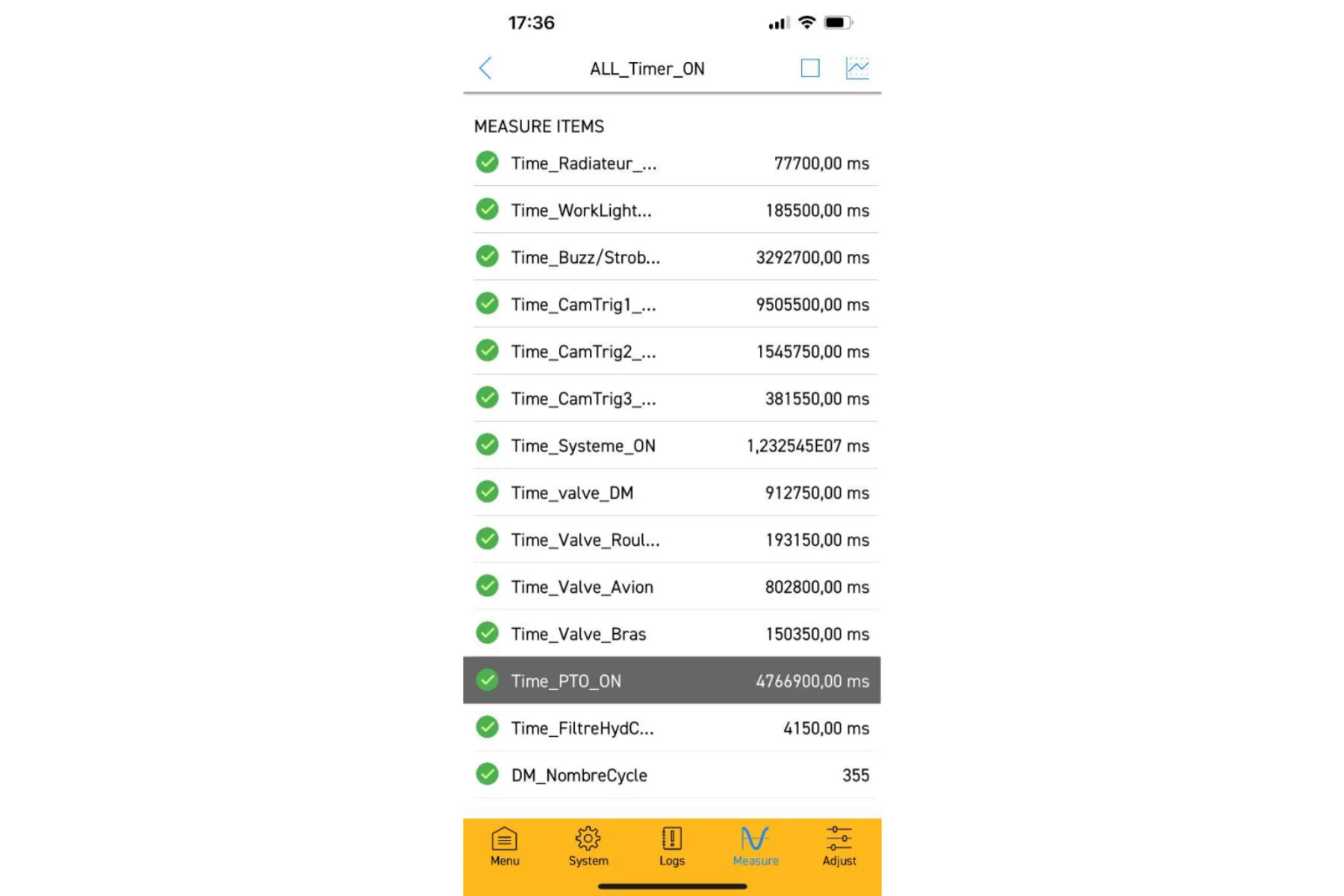Select the Time_WorkLight row
The image size is (1344, 896).
click(672, 210)
